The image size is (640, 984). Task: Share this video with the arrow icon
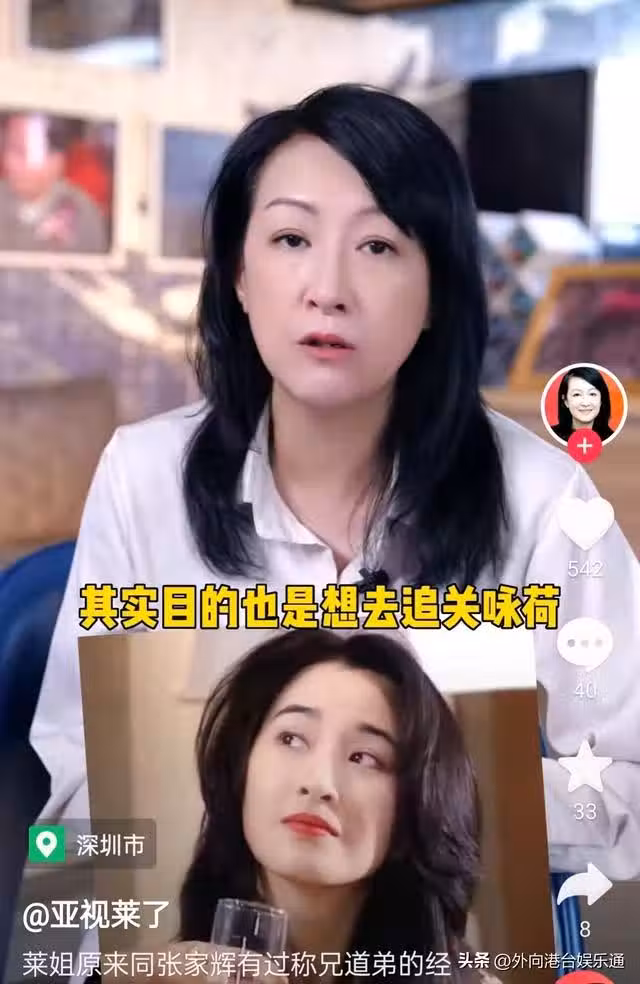pyautogui.click(x=585, y=886)
